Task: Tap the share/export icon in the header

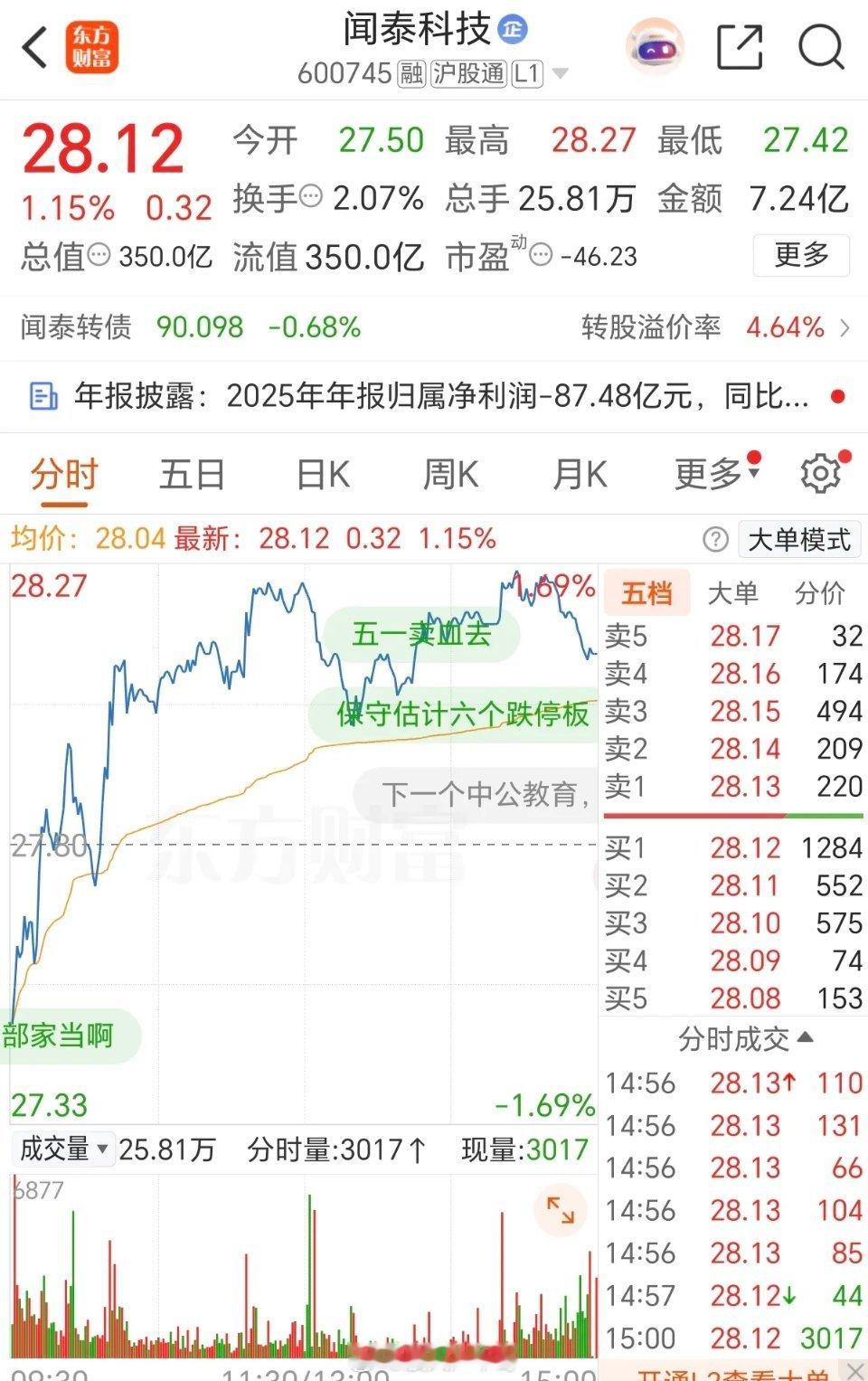Action: tap(740, 47)
